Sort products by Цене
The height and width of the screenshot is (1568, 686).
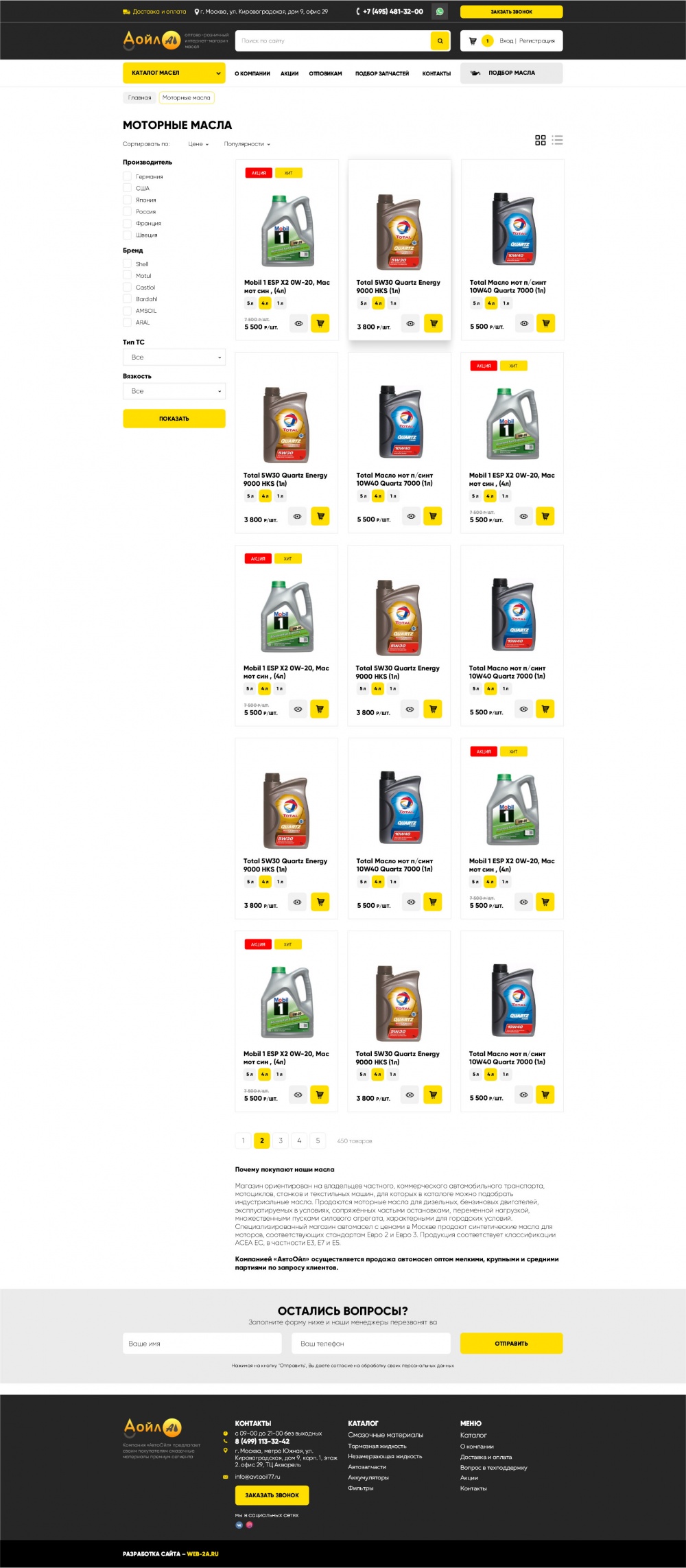(198, 144)
